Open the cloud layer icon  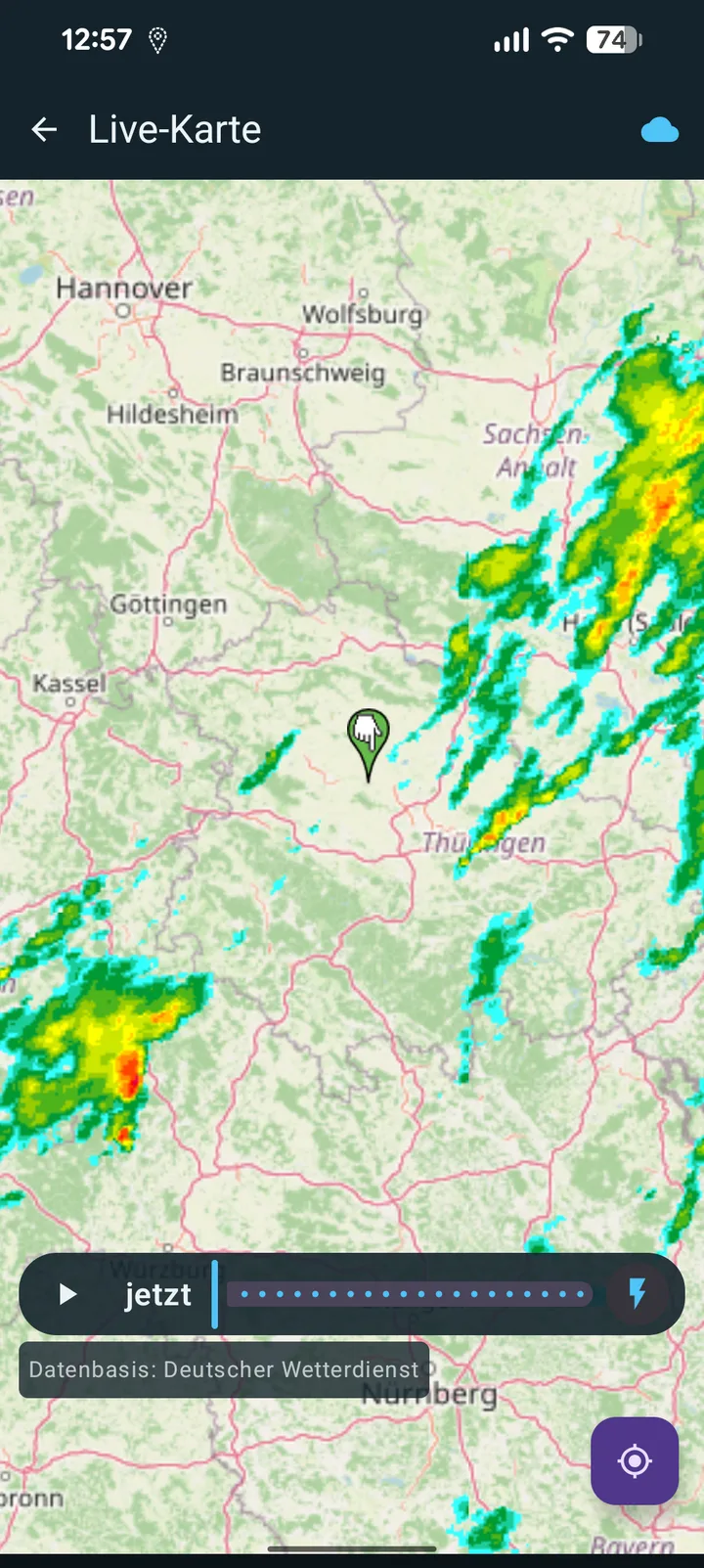[x=660, y=130]
